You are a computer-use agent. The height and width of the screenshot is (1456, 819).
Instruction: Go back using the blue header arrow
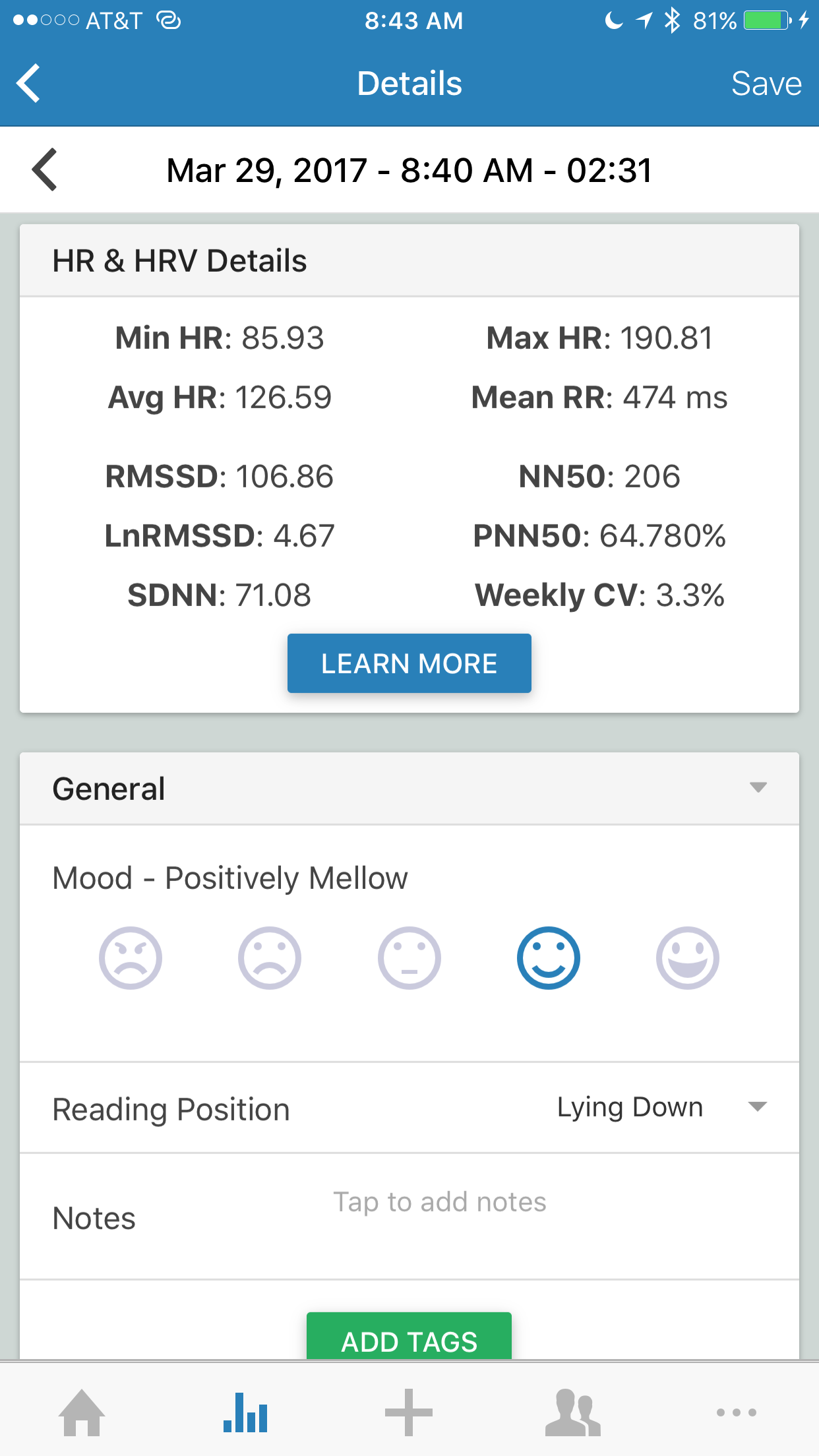pos(29,83)
